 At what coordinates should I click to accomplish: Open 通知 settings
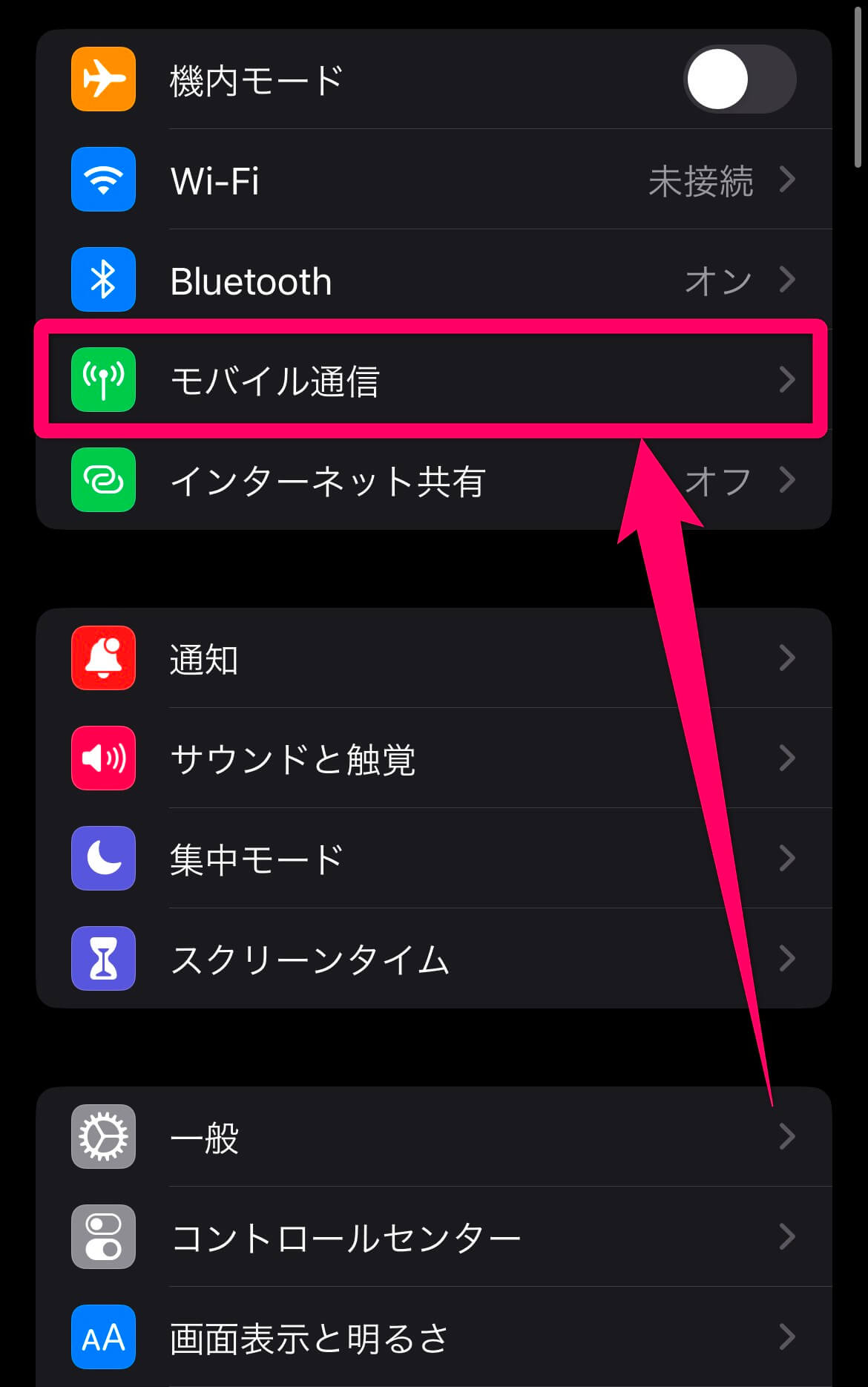coord(433,658)
